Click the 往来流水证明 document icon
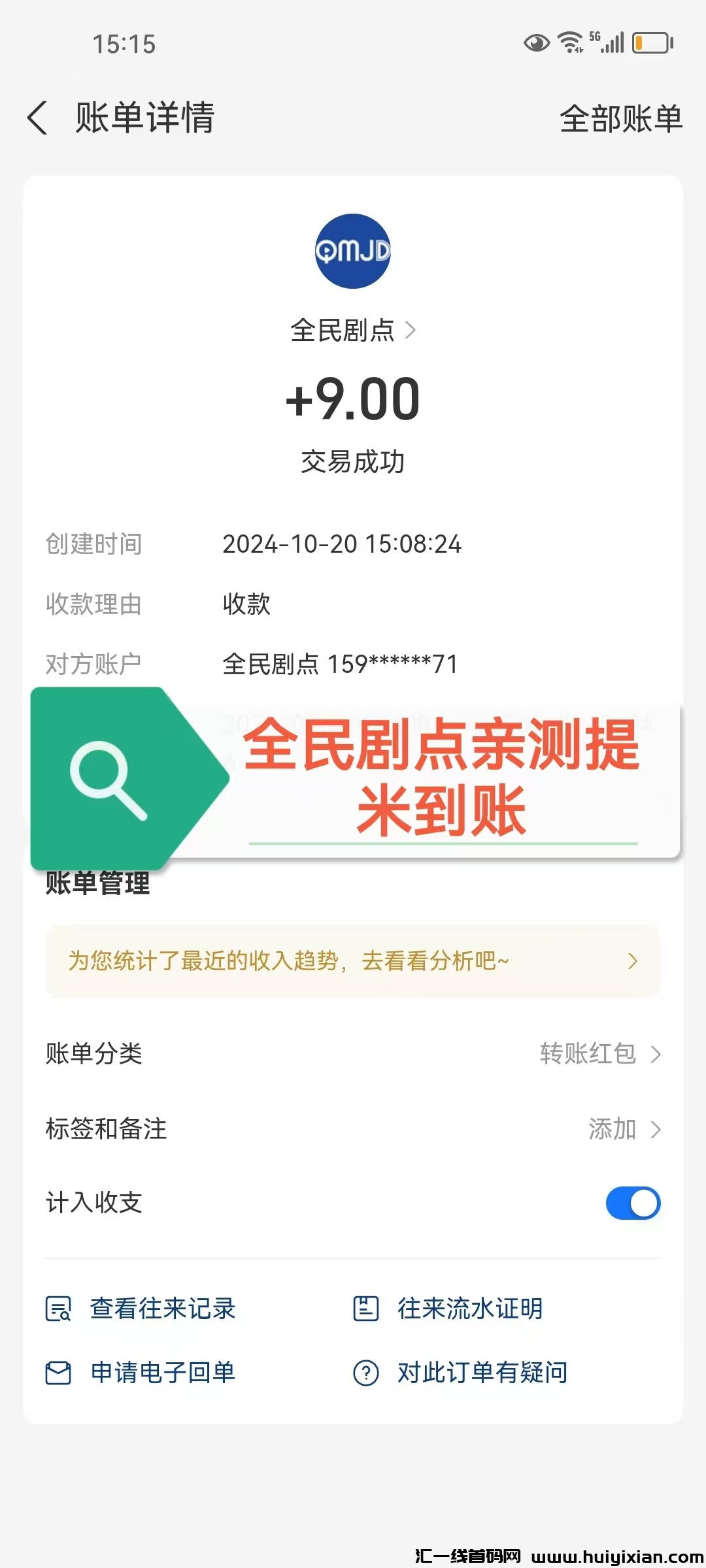The height and width of the screenshot is (1568, 706). tap(366, 1309)
